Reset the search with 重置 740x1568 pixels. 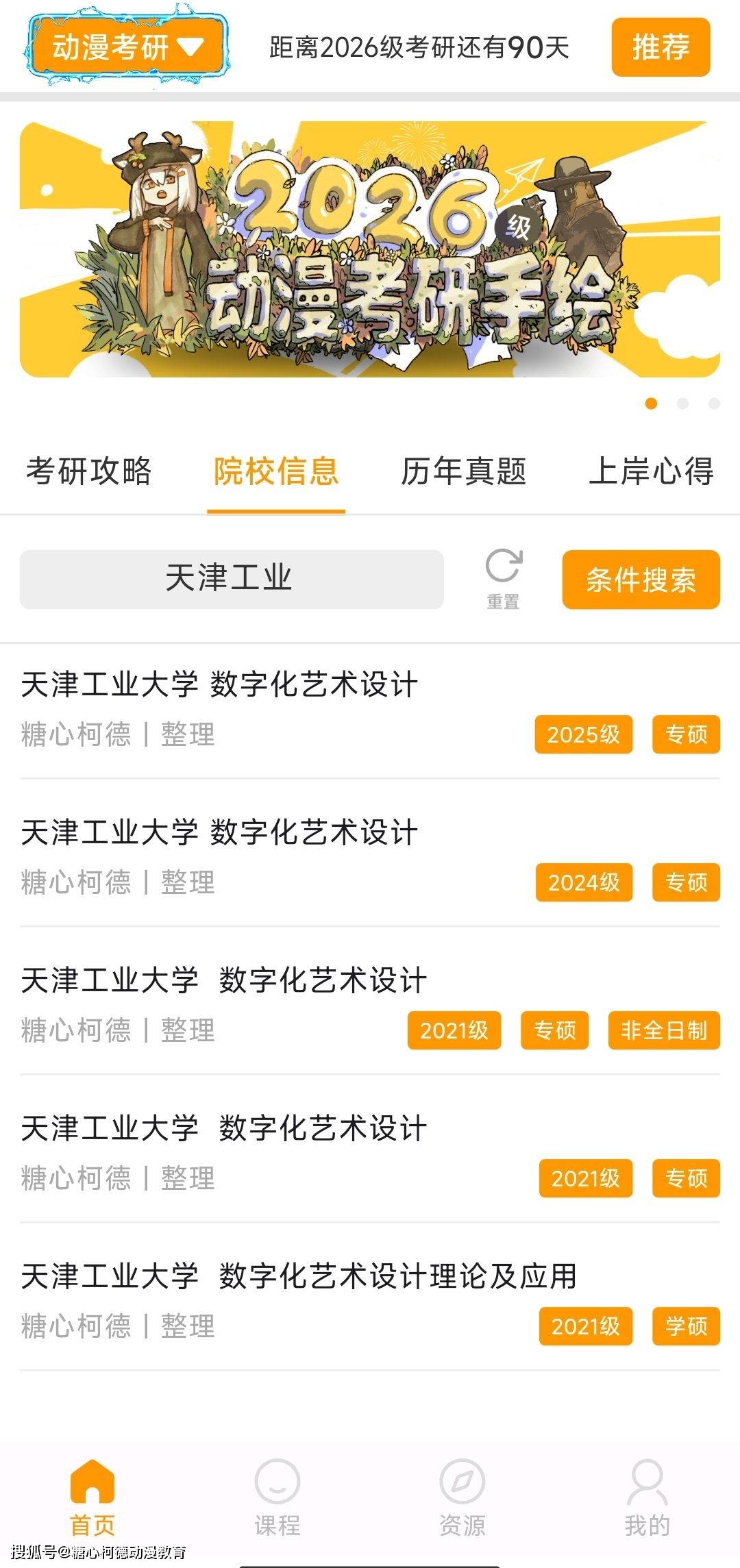point(504,578)
